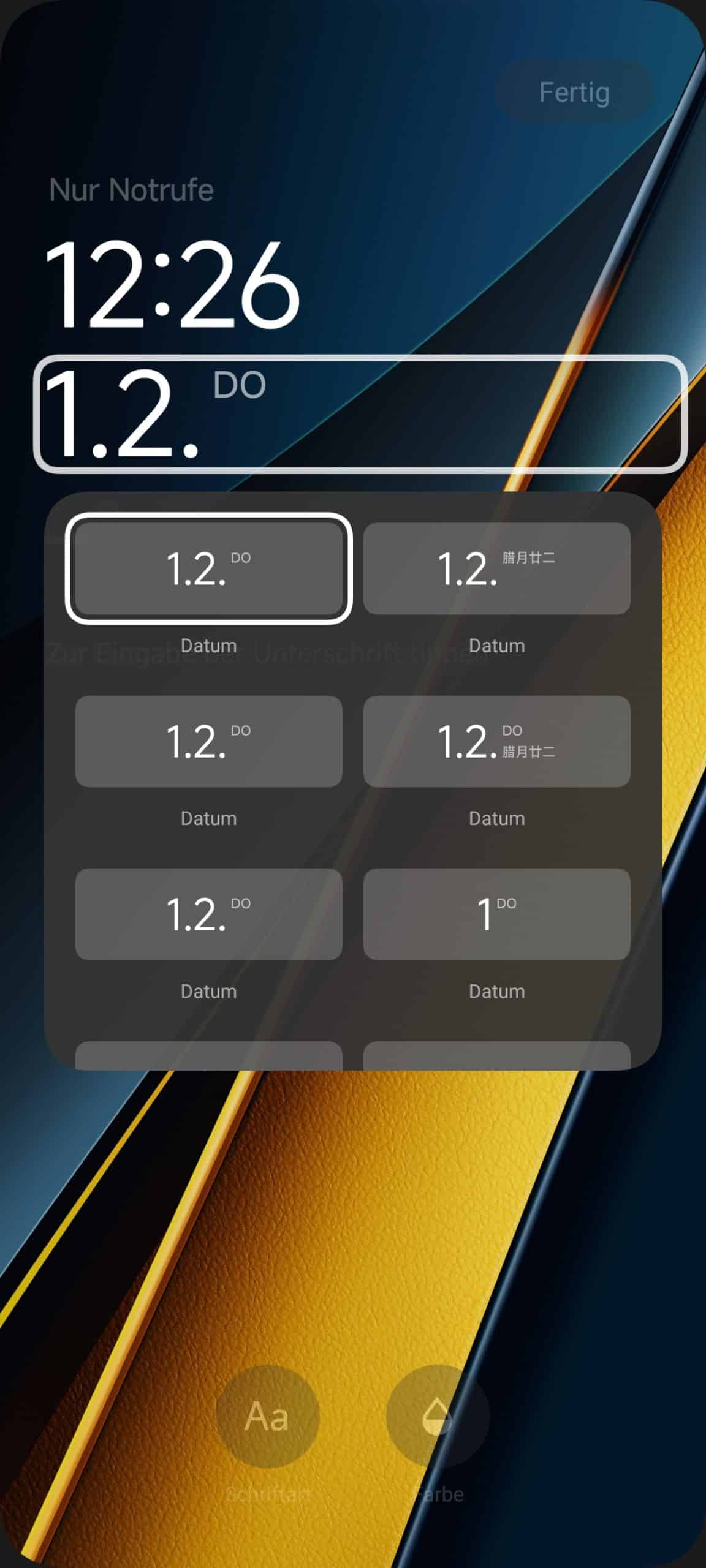The width and height of the screenshot is (706, 1568).
Task: Choose the date style with DO and lunar text
Action: [496, 741]
